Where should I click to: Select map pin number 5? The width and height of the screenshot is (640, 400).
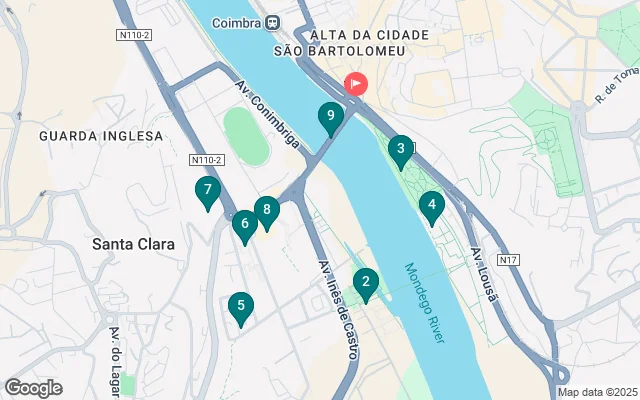point(239,308)
